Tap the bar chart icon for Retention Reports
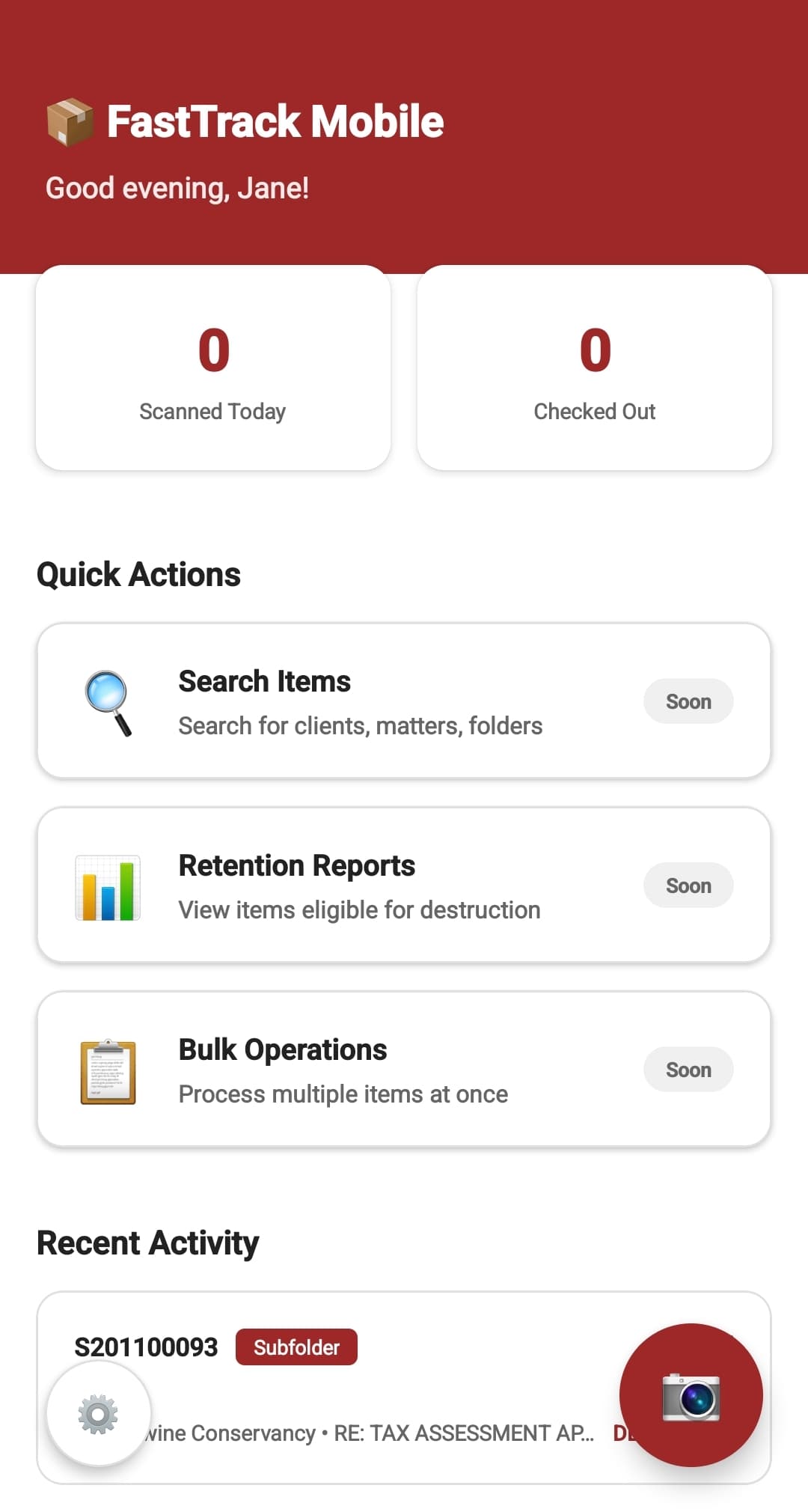Screen dimensions: 808x1512 [x=108, y=885]
